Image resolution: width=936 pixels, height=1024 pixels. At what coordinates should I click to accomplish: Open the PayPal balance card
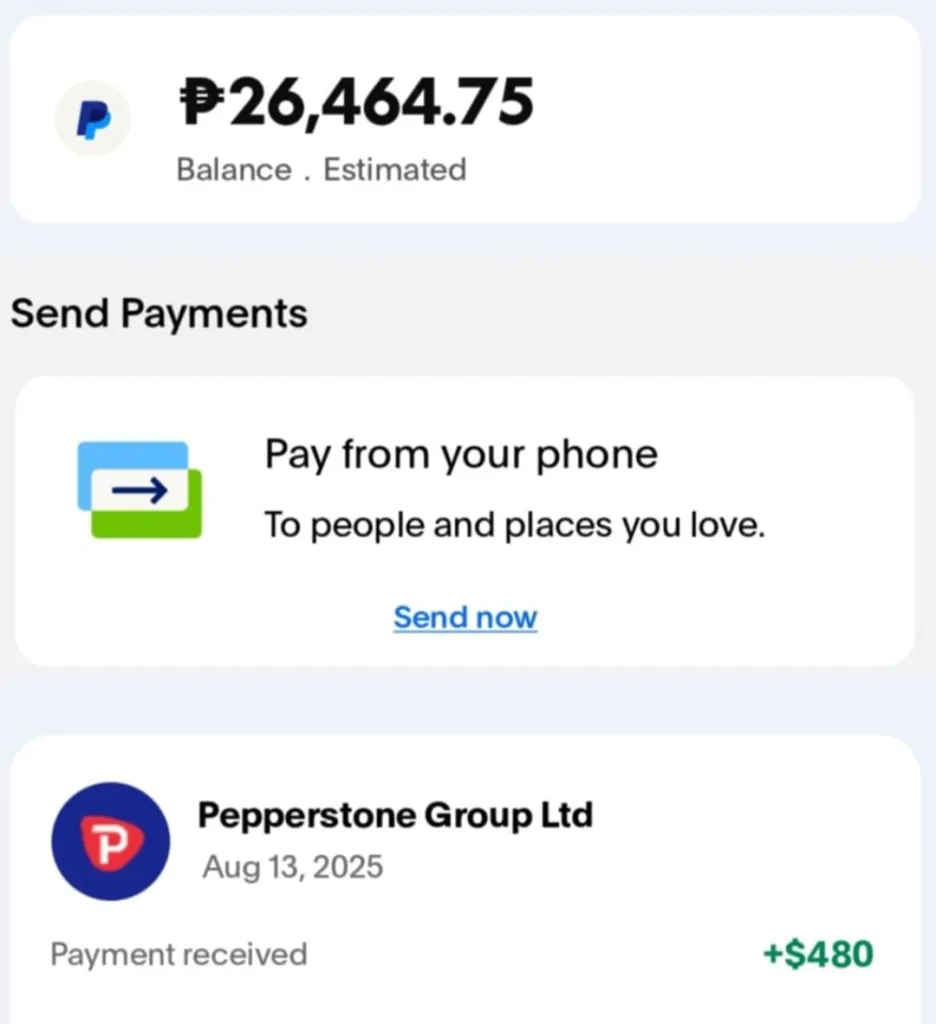point(464,120)
